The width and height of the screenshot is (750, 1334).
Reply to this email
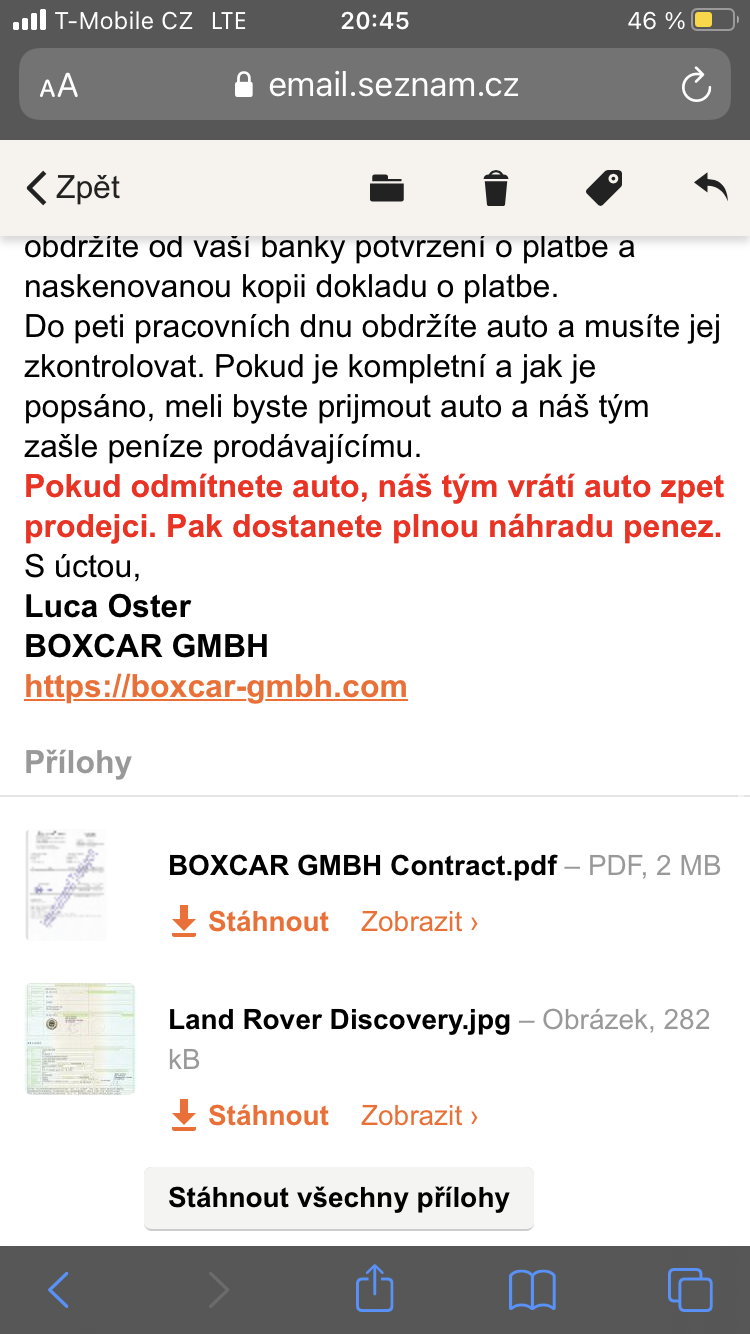(x=710, y=186)
